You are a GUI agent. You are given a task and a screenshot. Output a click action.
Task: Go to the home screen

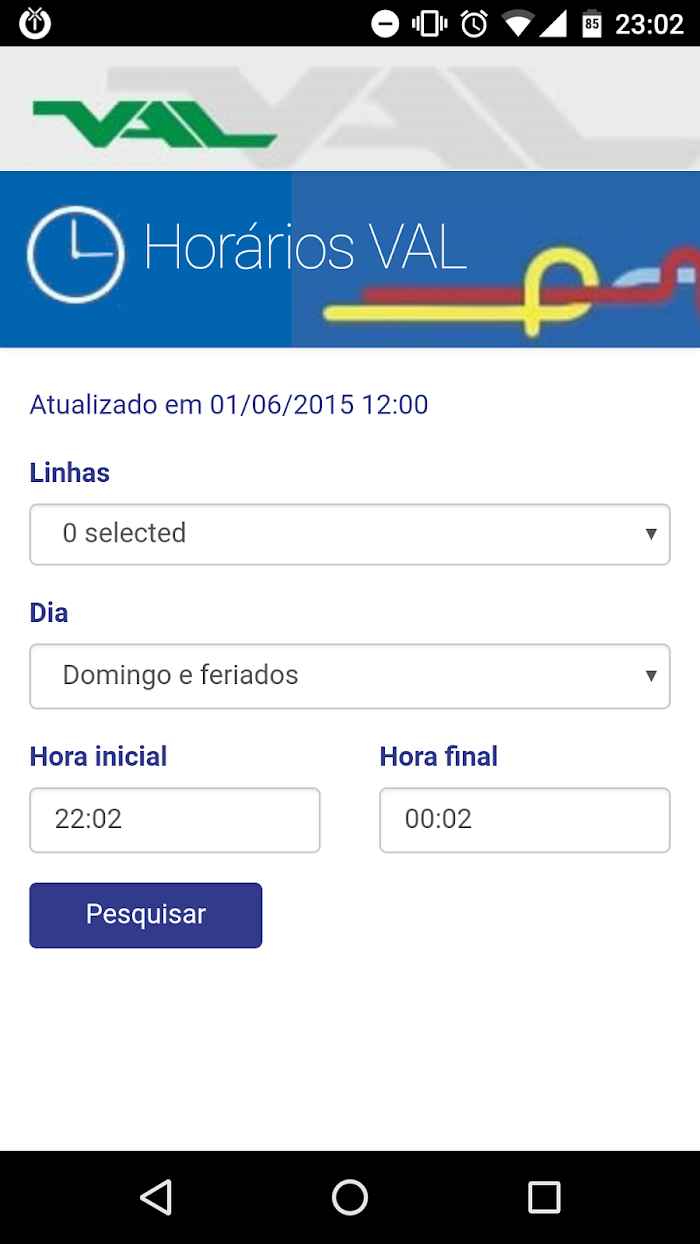point(350,1197)
